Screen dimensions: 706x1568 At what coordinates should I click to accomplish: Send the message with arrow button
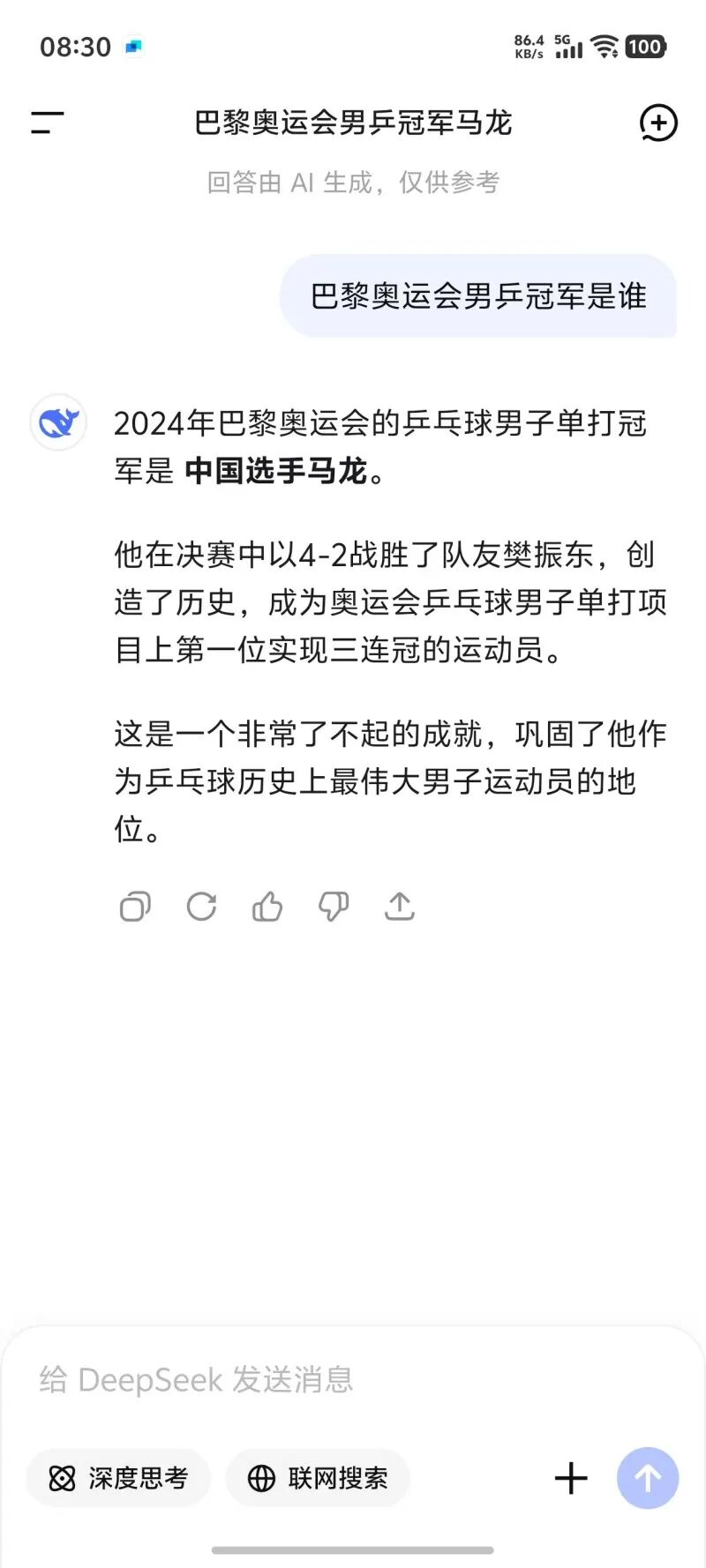(648, 1478)
